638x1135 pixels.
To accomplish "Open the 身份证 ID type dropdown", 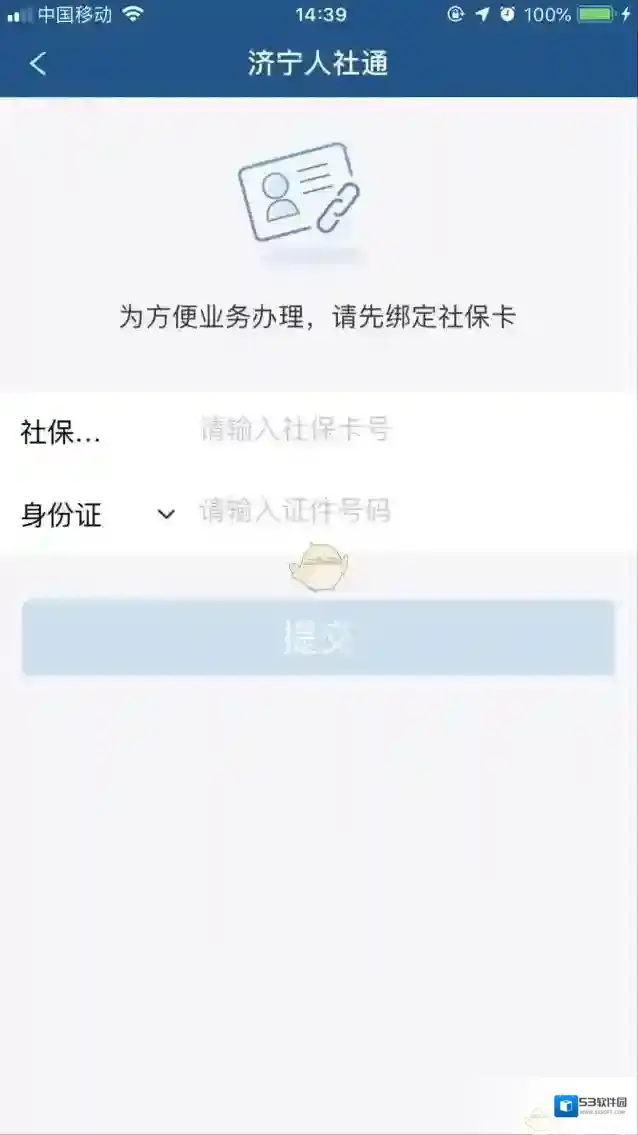I will point(98,515).
